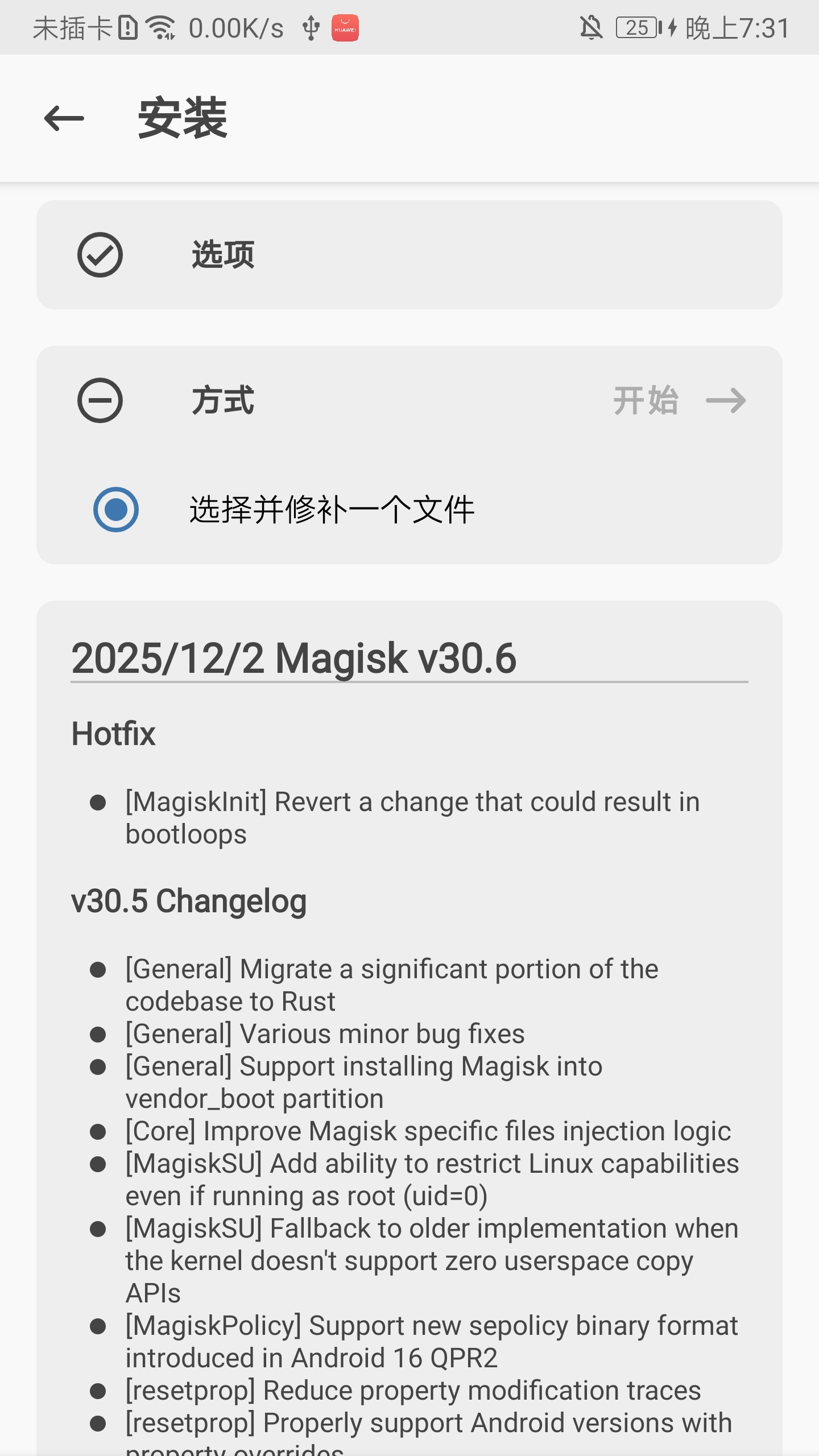Expand the 选项 section card

click(408, 255)
